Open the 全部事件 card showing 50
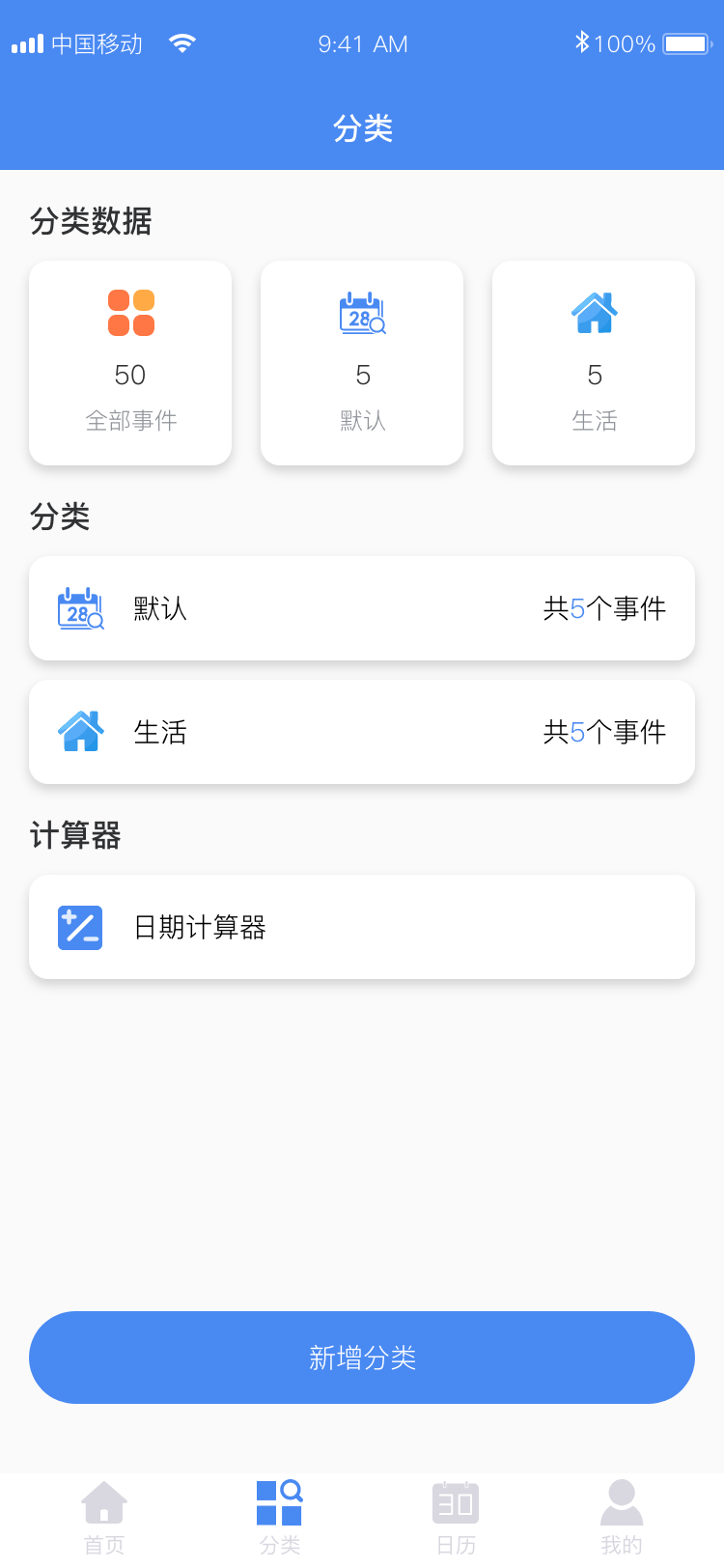Viewport: 724px width, 1568px height. pyautogui.click(x=130, y=363)
